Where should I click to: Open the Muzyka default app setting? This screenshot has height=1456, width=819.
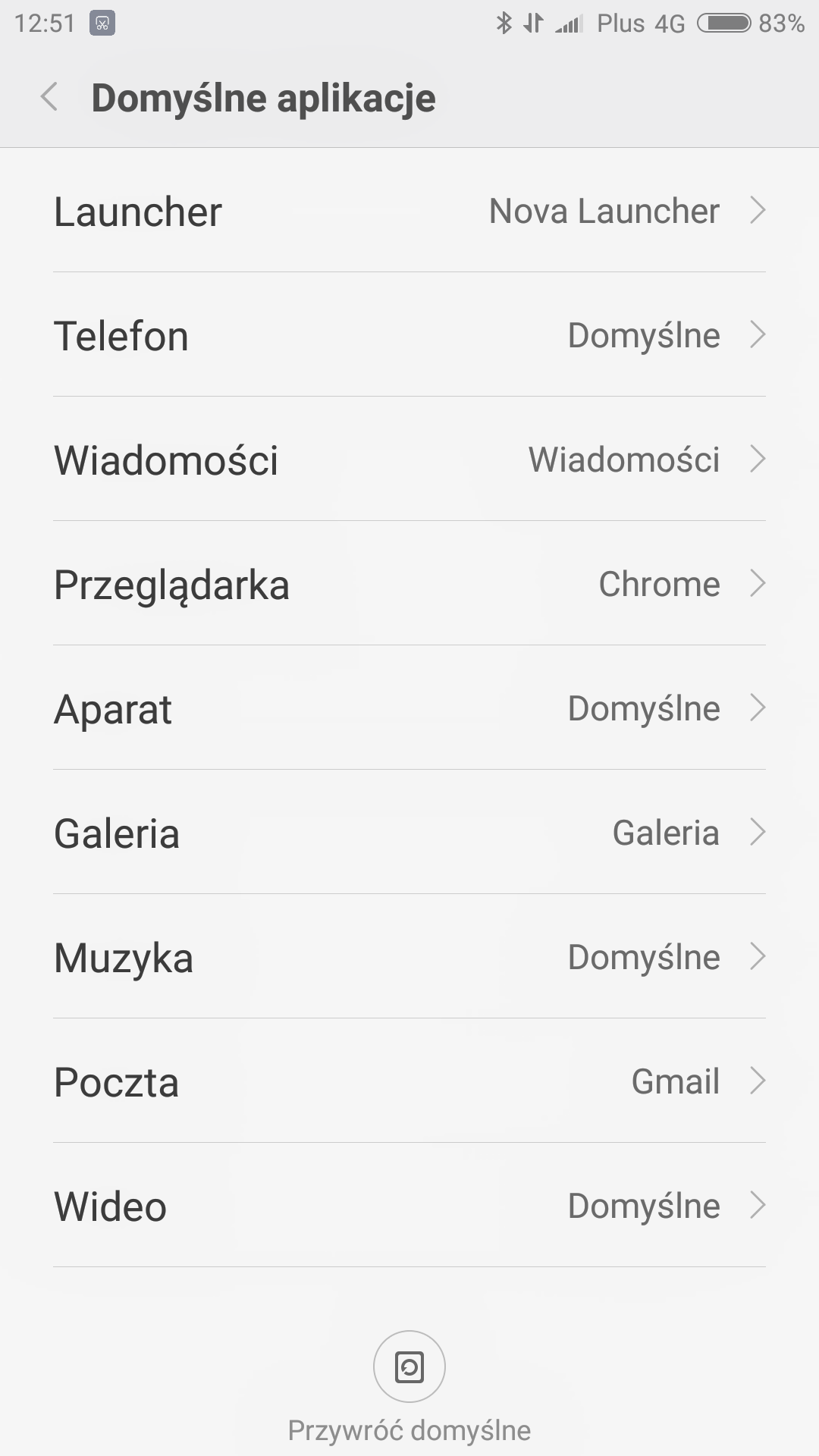tap(409, 957)
